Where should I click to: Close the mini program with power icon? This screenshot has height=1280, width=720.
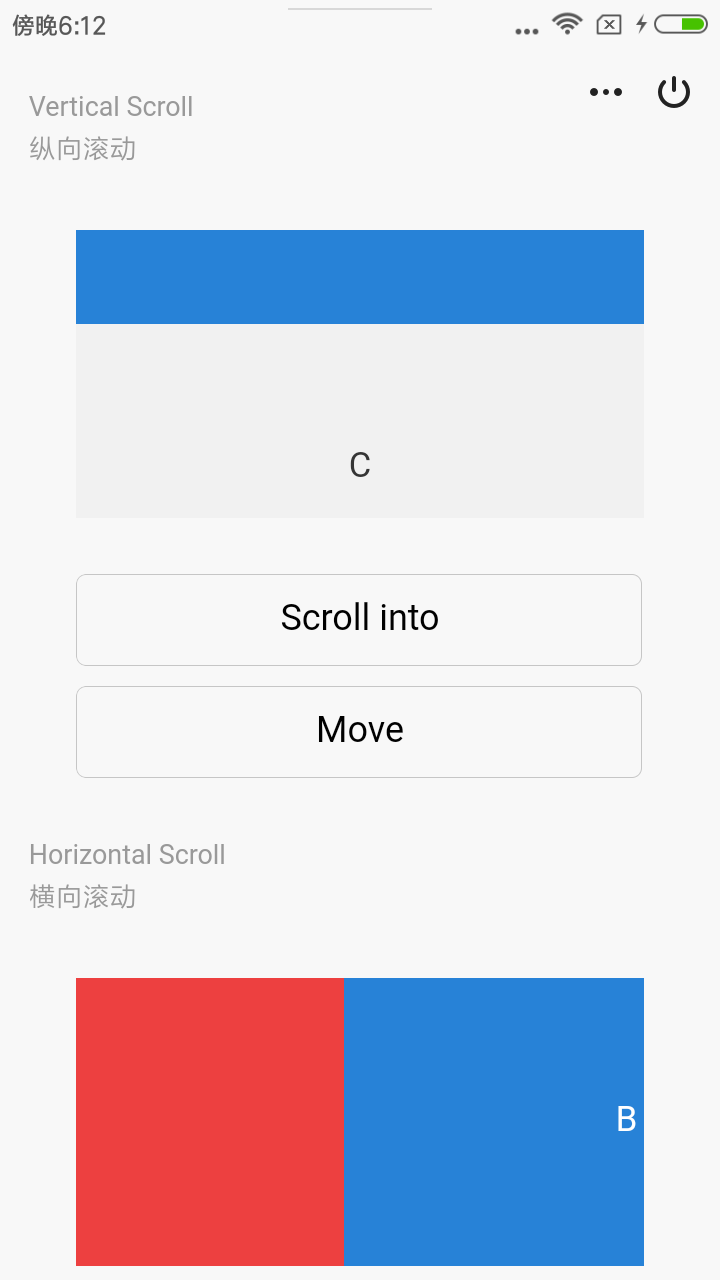coord(674,92)
